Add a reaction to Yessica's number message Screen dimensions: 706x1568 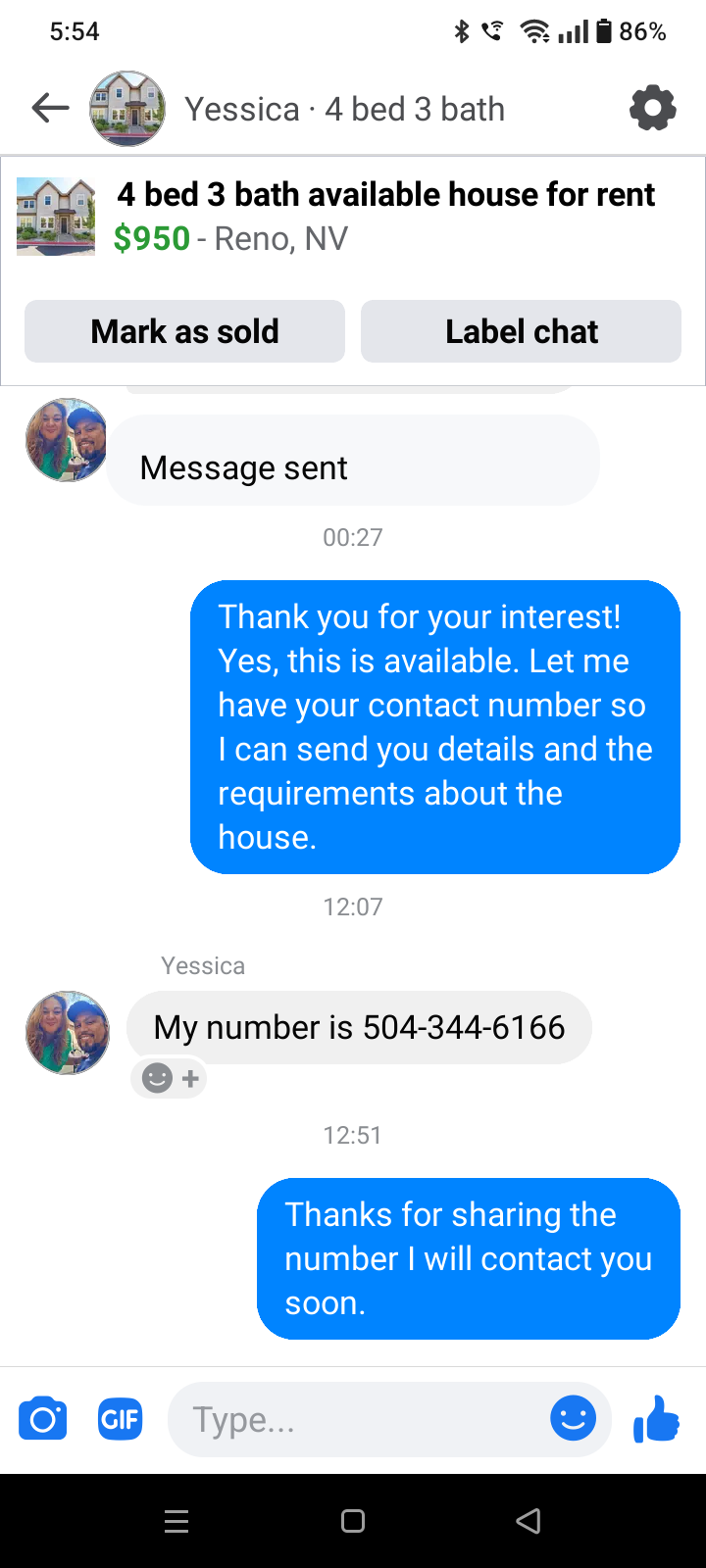[169, 1079]
